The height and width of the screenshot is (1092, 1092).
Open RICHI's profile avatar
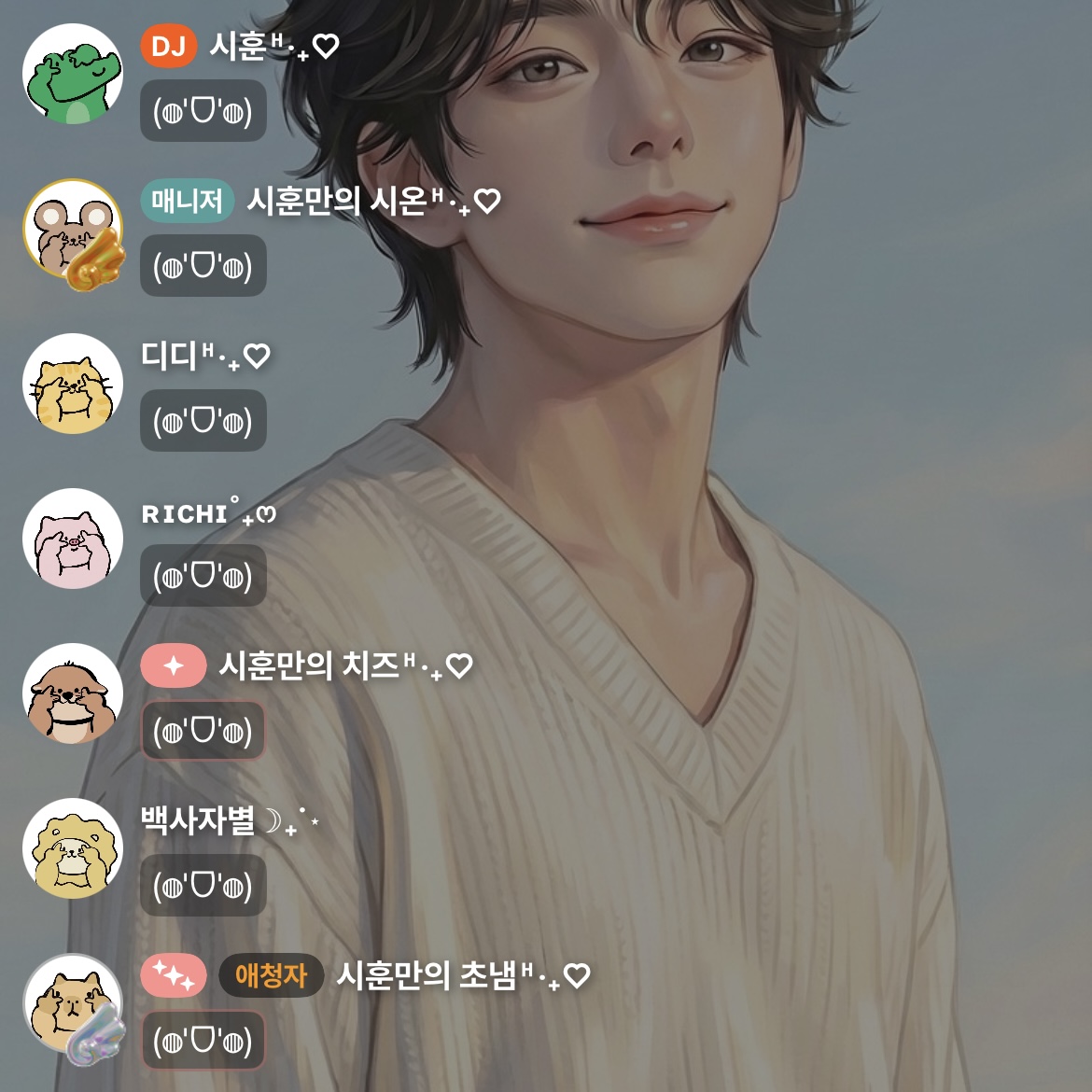pyautogui.click(x=73, y=539)
